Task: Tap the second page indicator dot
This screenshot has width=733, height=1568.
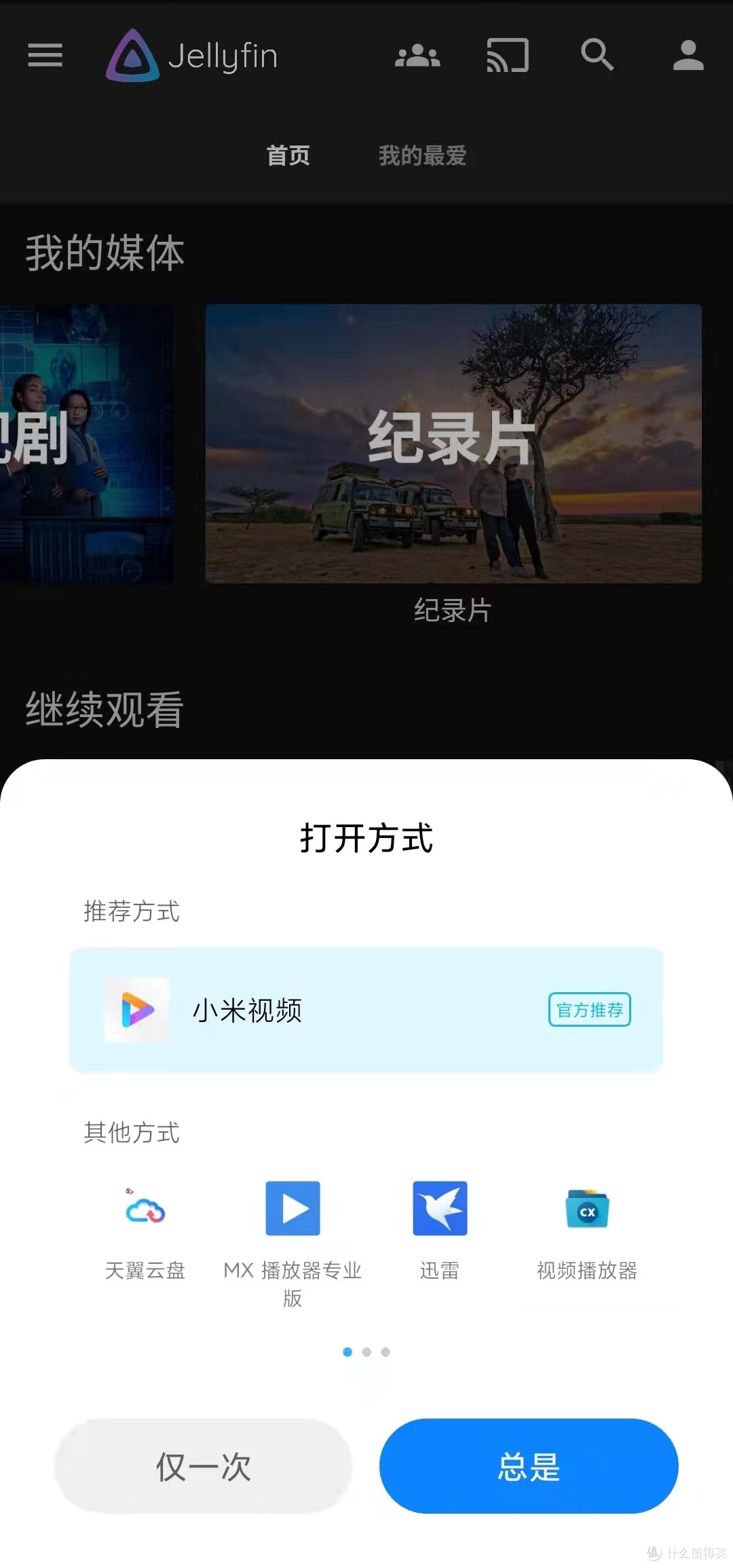Action: pyautogui.click(x=366, y=1352)
